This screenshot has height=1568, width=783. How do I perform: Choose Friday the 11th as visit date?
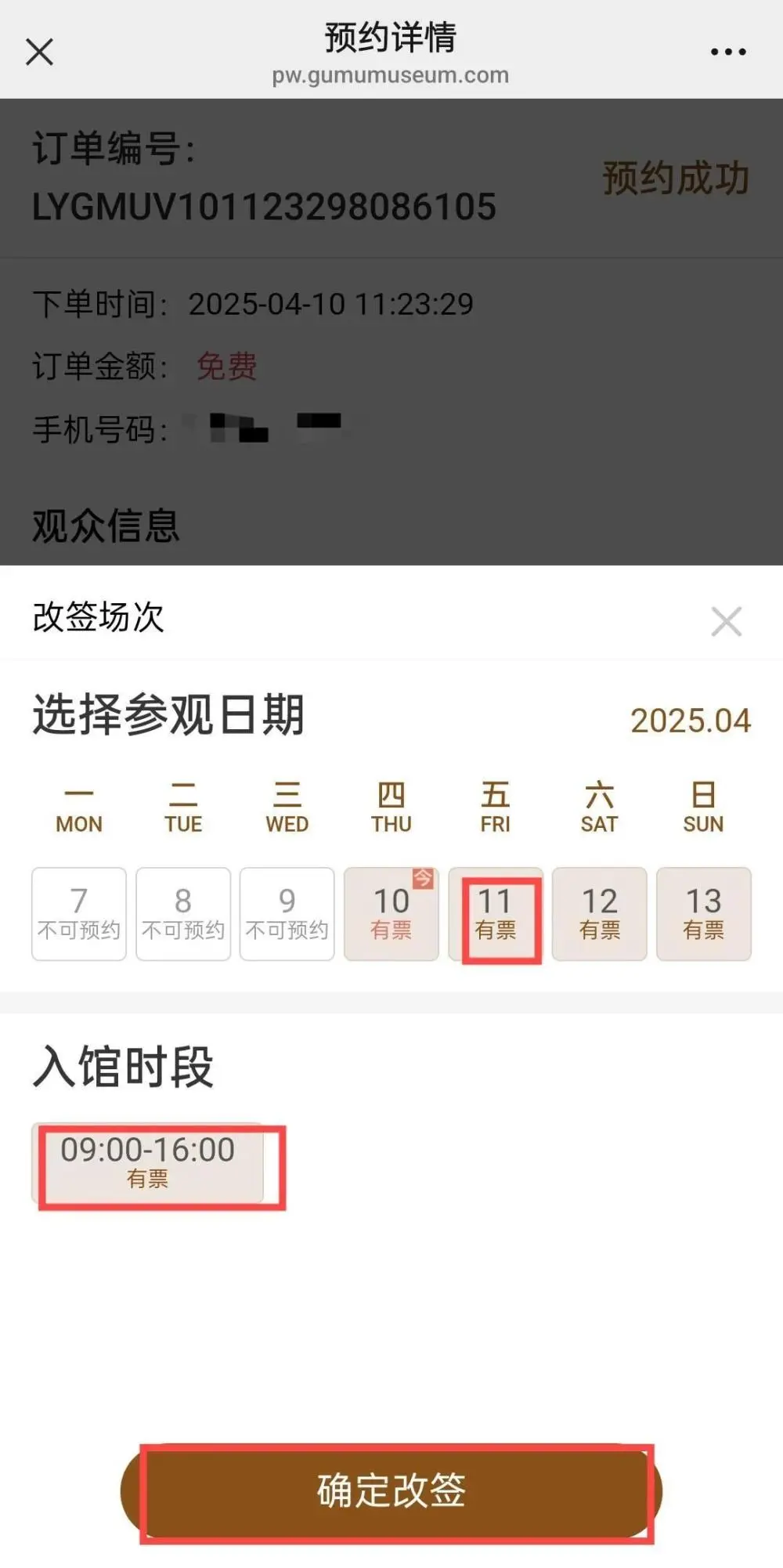pos(496,913)
